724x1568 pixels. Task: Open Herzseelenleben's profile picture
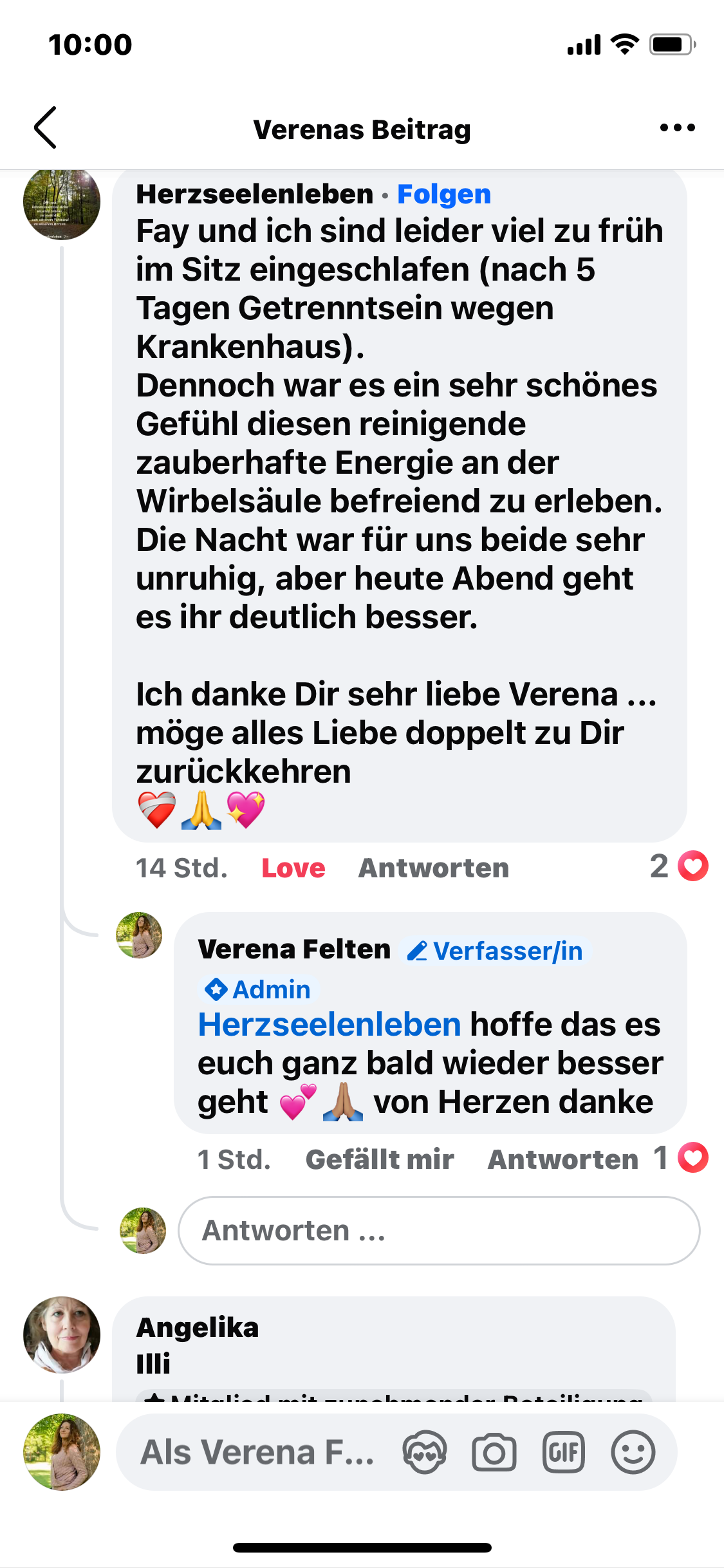coord(62,203)
